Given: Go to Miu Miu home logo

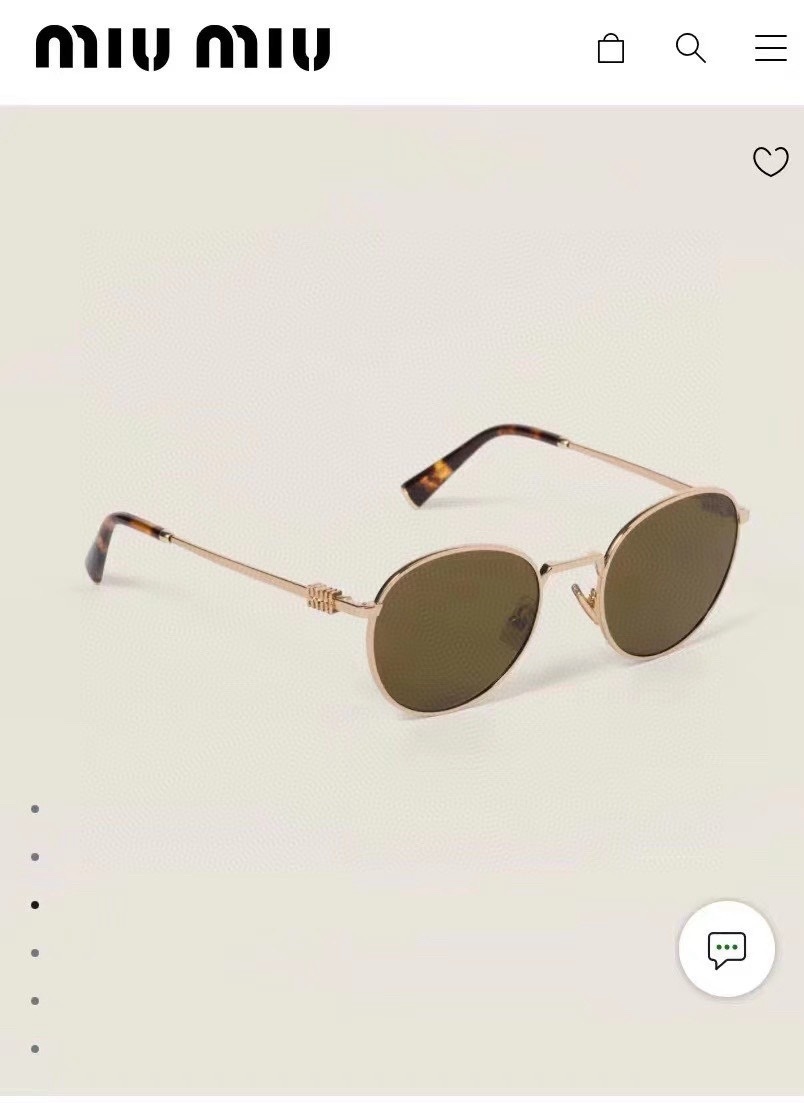Looking at the screenshot, I should point(183,48).
